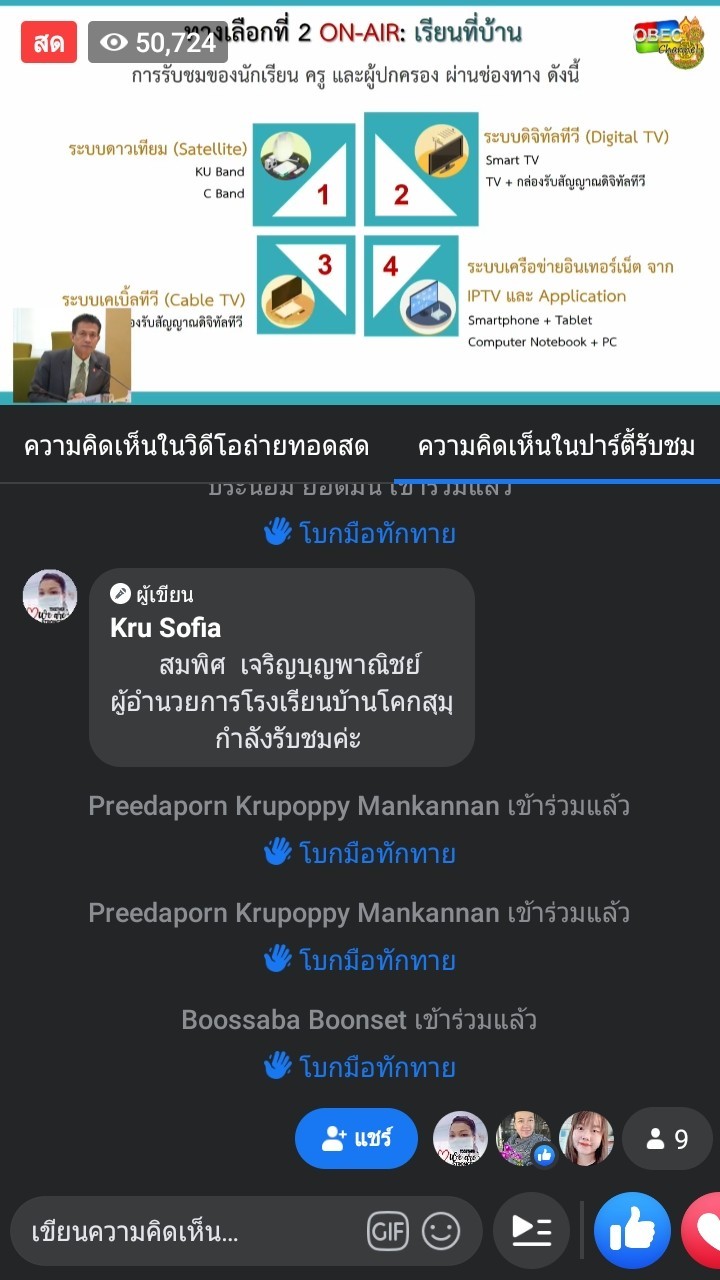720x1280 pixels.
Task: Tap the live video player
Action: point(360,200)
